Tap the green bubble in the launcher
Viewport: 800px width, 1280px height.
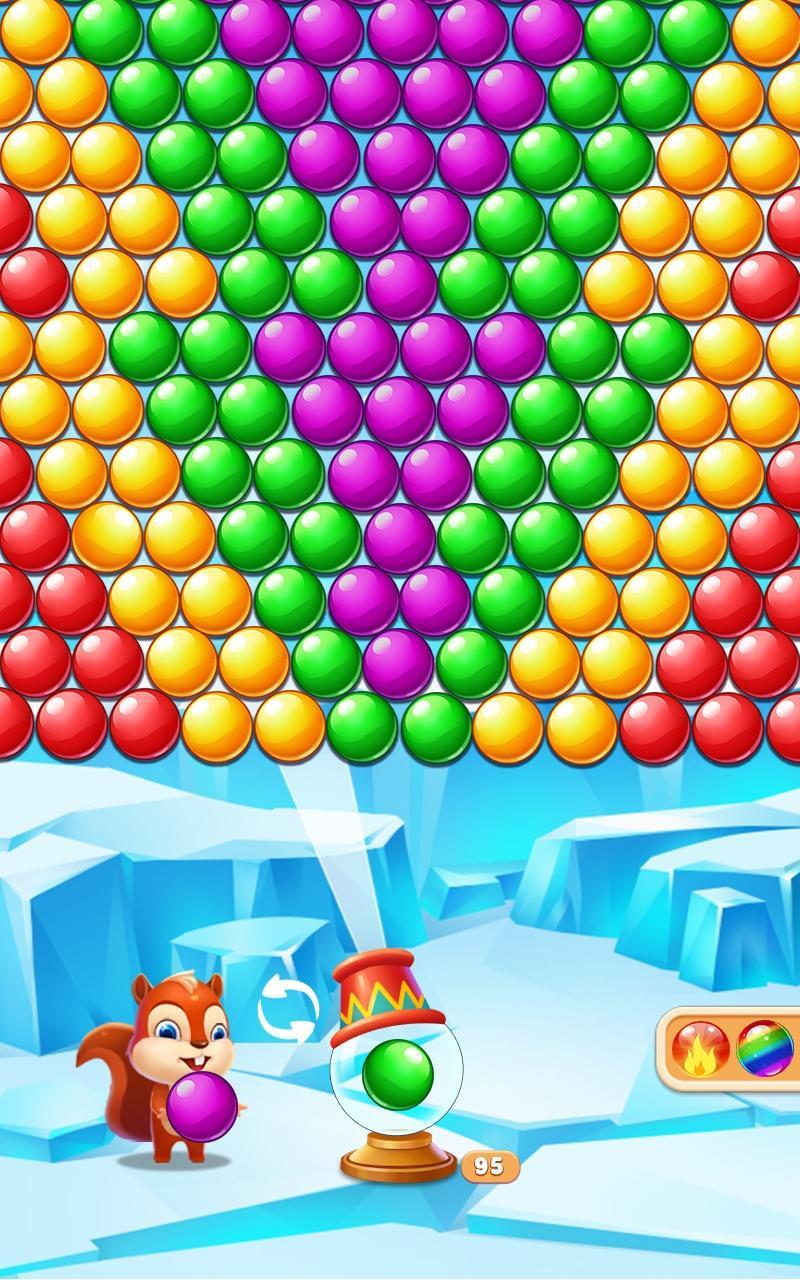398,1074
